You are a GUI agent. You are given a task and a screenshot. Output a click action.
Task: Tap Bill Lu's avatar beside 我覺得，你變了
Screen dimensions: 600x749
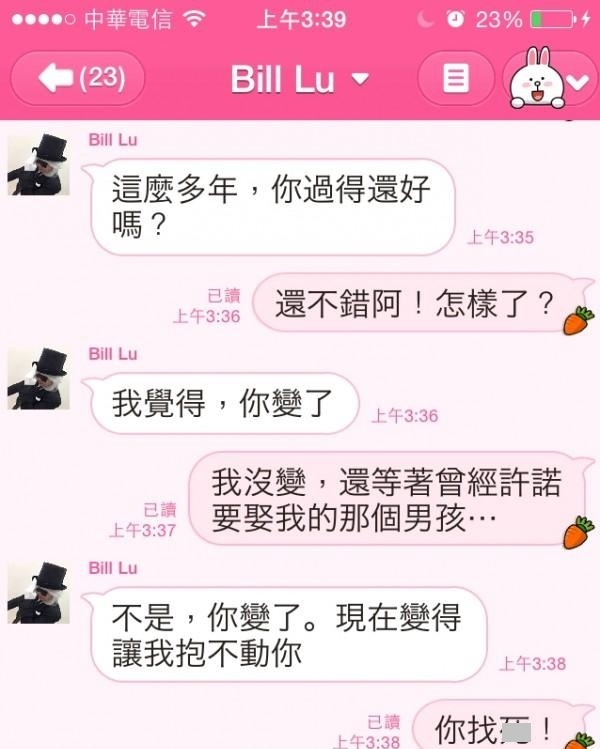coord(38,379)
